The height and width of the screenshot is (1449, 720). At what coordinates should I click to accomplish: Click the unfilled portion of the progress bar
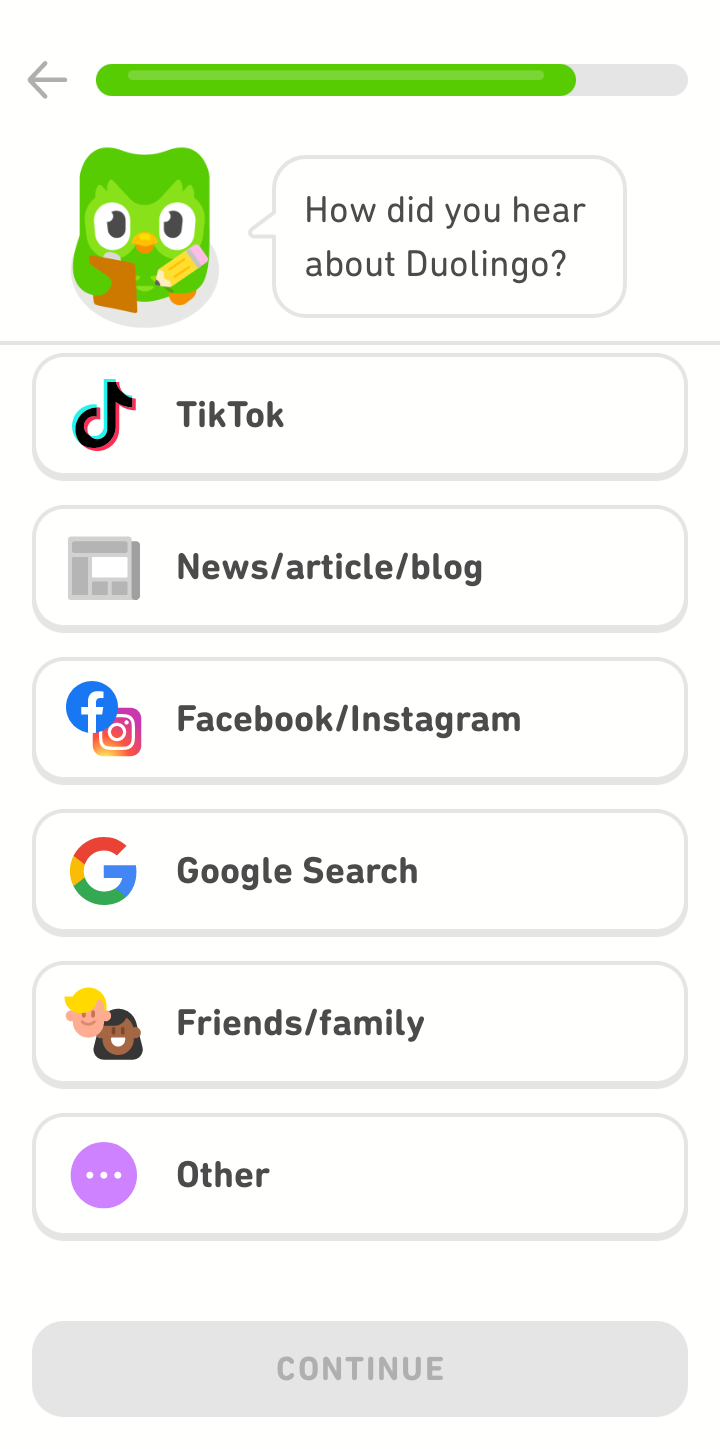coord(630,80)
